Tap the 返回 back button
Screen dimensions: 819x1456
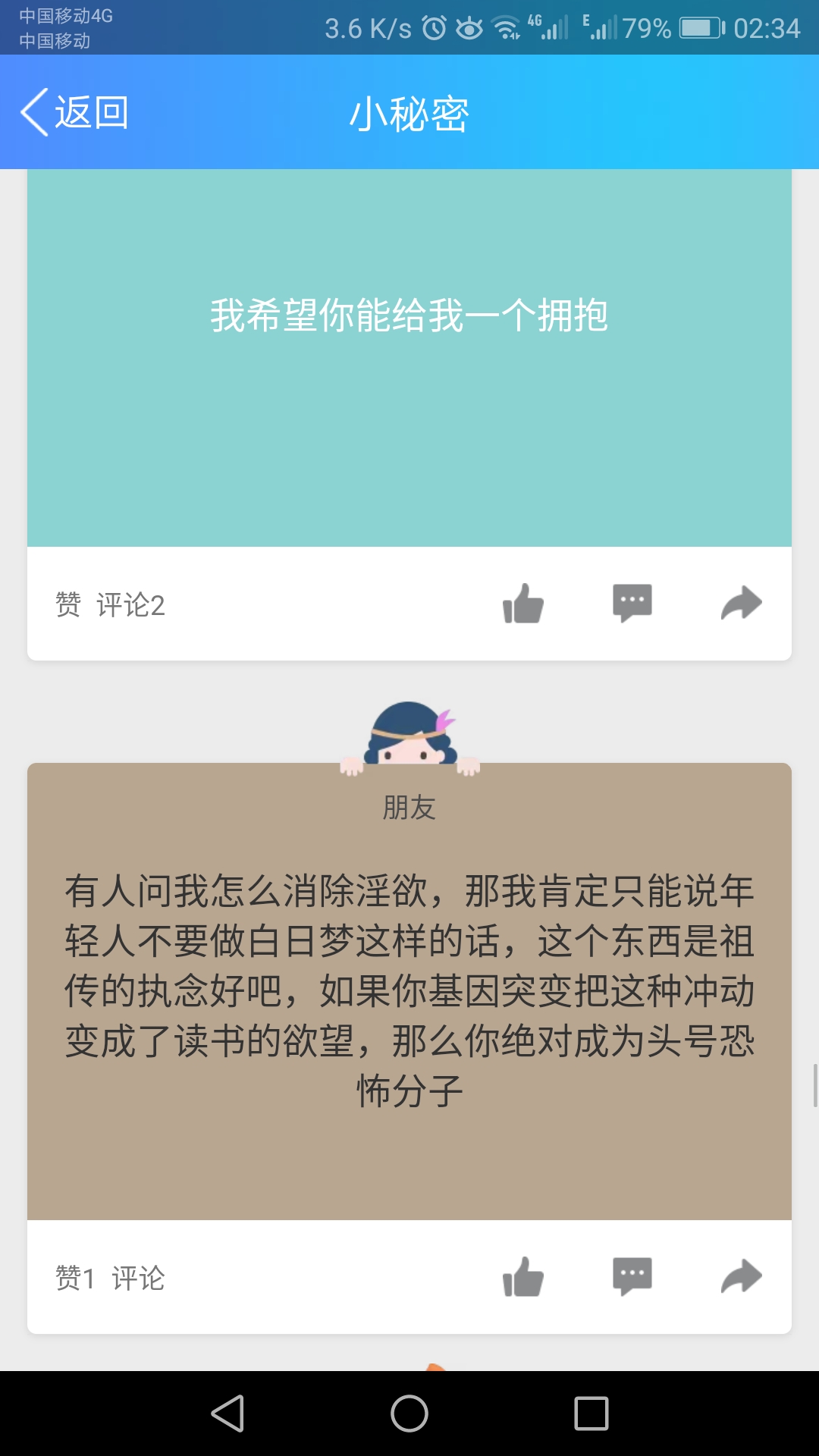(74, 113)
